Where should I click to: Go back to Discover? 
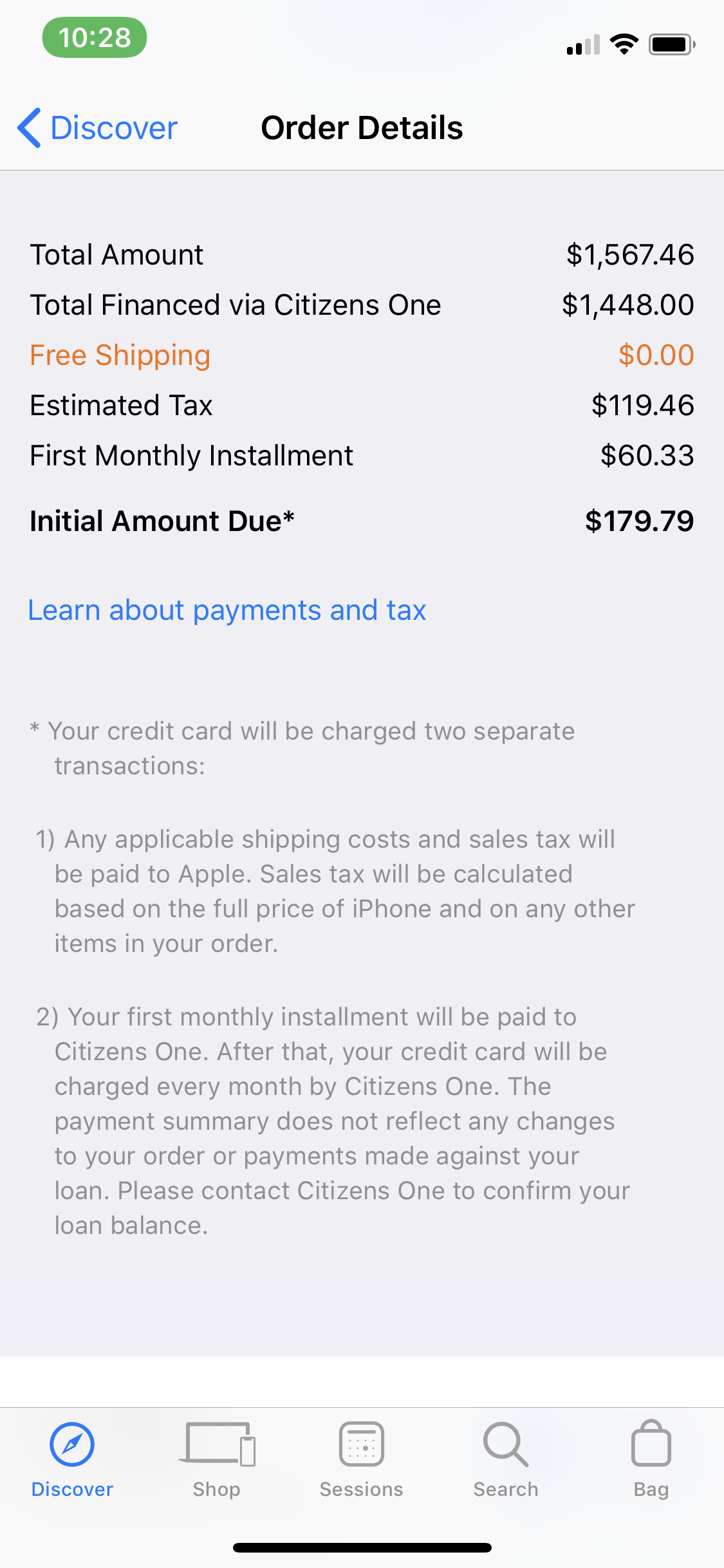pyautogui.click(x=97, y=127)
